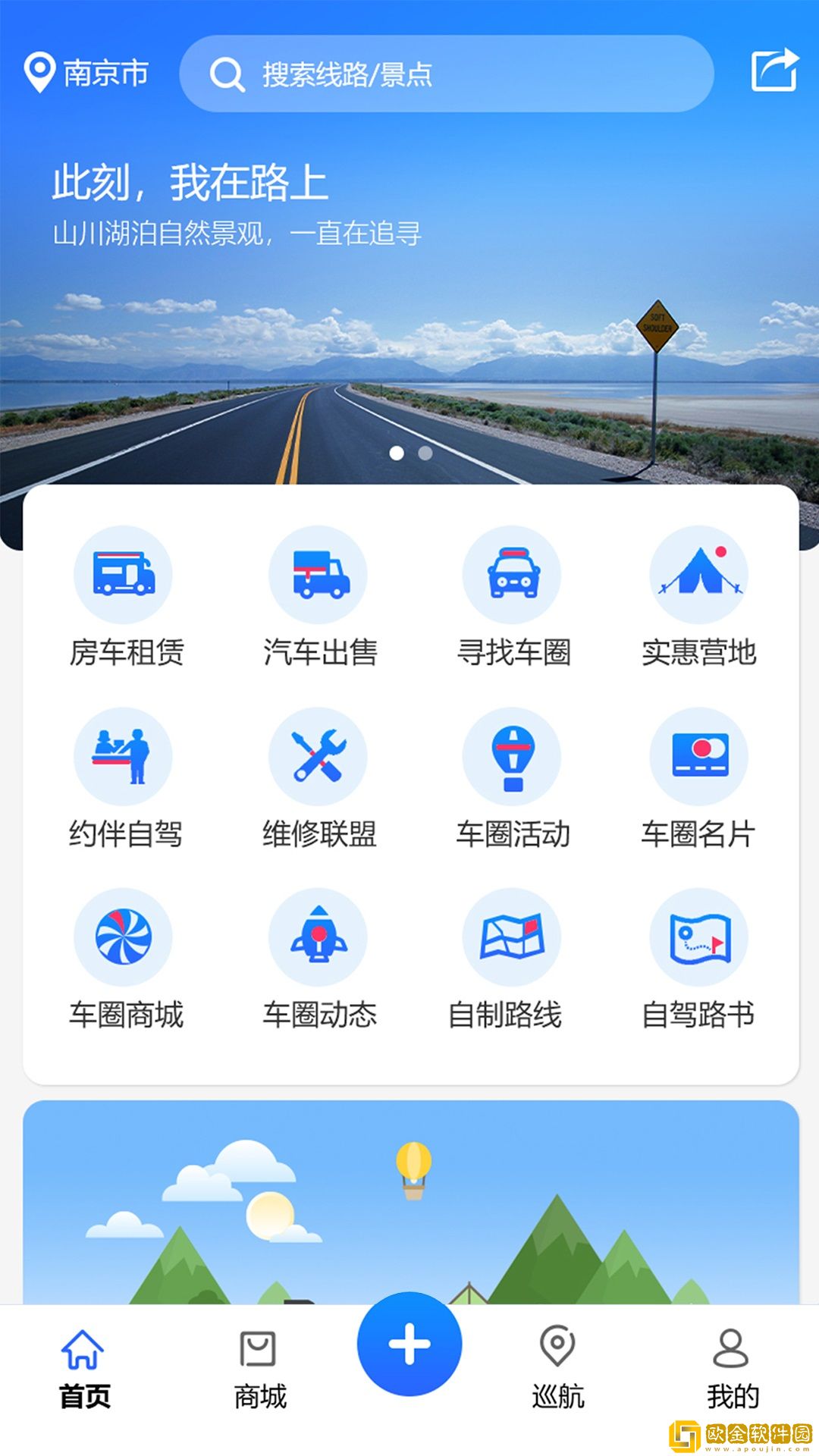
Task: Select the second carousel indicator dot
Action: pos(425,453)
